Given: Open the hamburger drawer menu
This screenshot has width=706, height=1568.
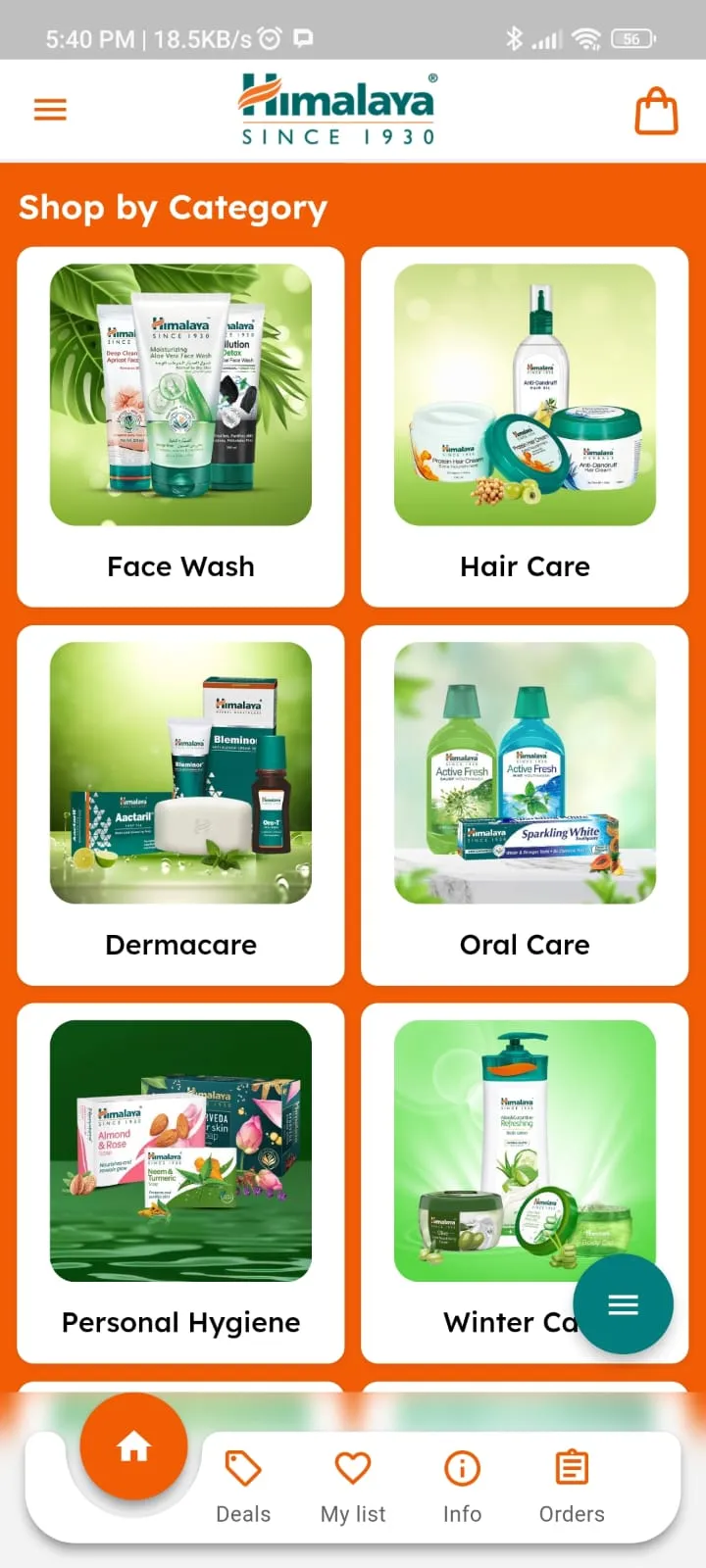Looking at the screenshot, I should point(50,110).
